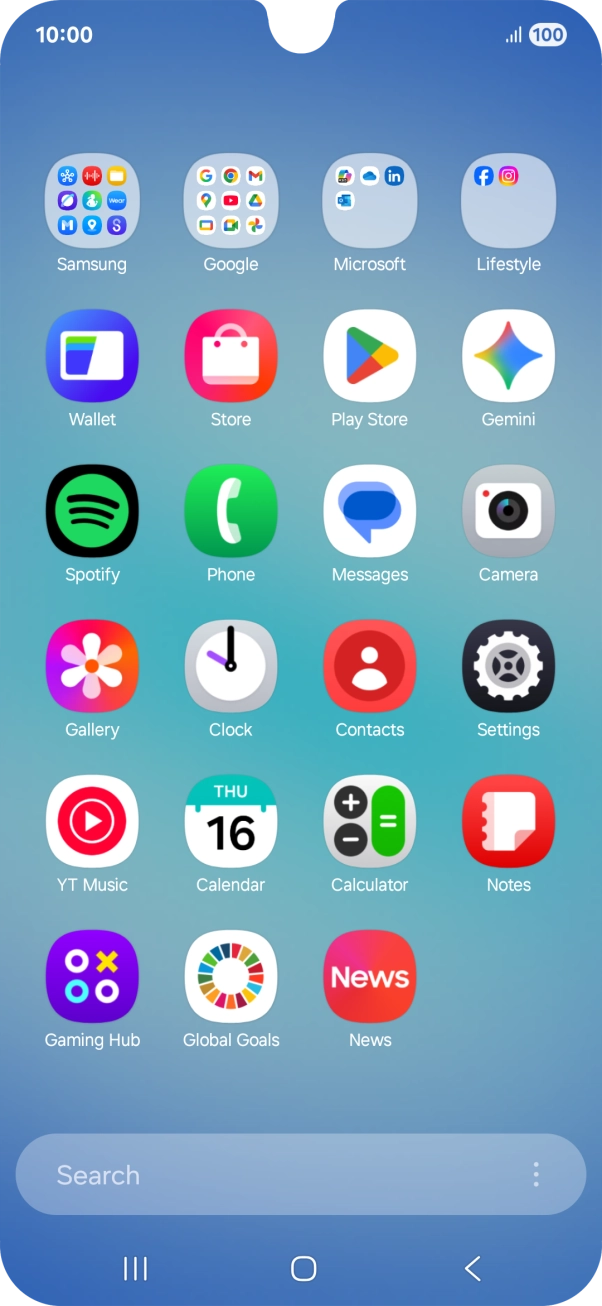Viewport: 602px width, 1306px height.
Task: Launch the News app
Action: click(370, 976)
